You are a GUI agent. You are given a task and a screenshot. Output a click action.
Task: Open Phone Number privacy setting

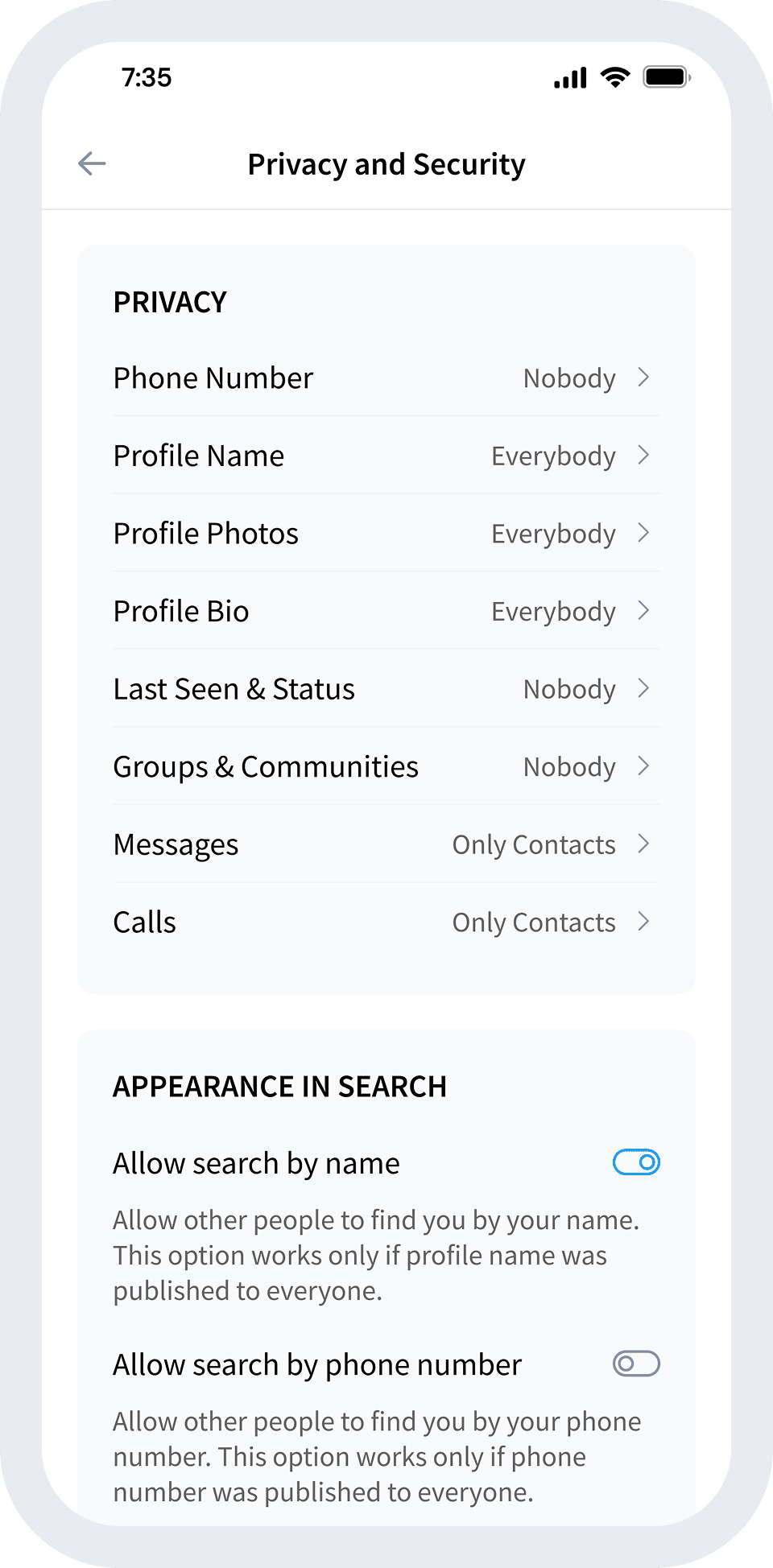(x=386, y=378)
